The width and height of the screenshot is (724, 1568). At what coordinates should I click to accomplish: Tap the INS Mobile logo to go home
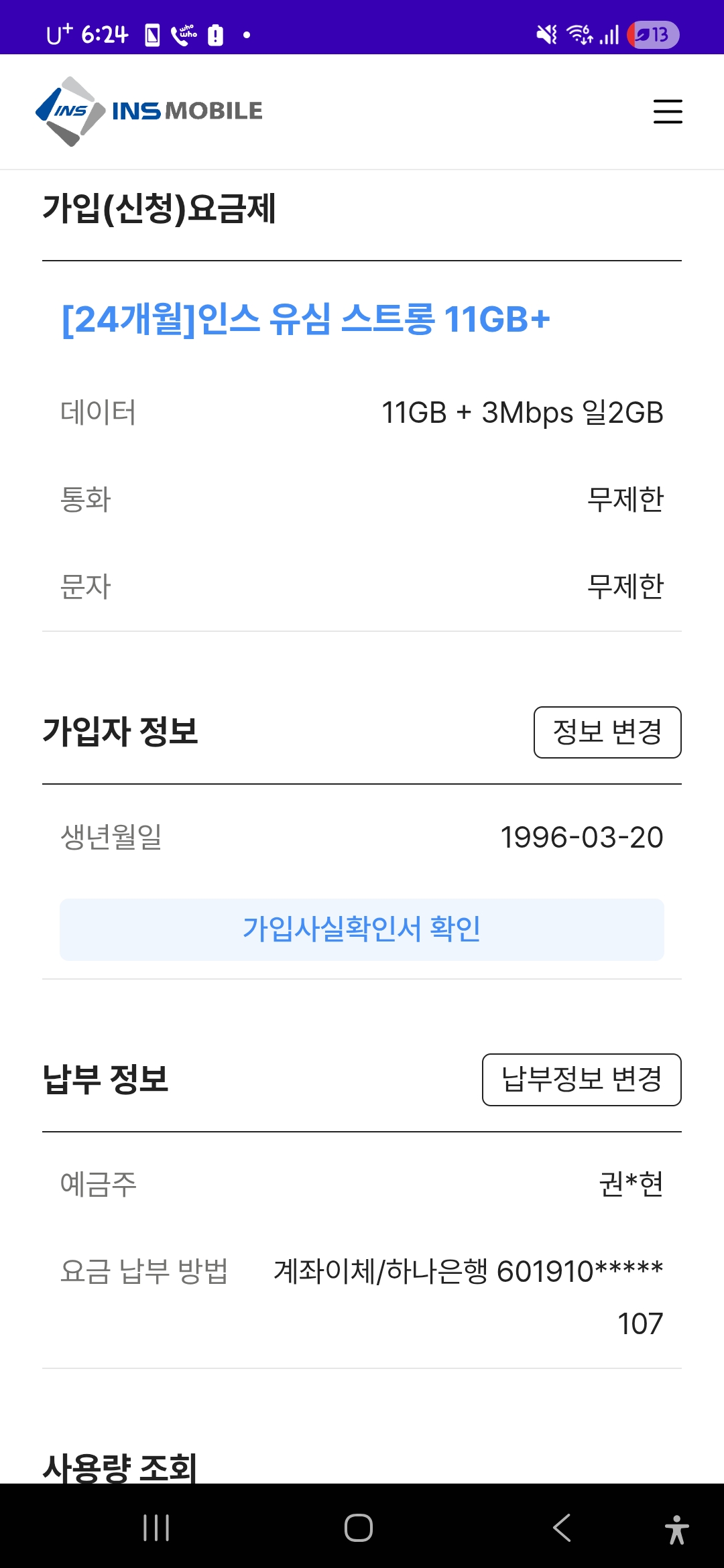tap(149, 111)
